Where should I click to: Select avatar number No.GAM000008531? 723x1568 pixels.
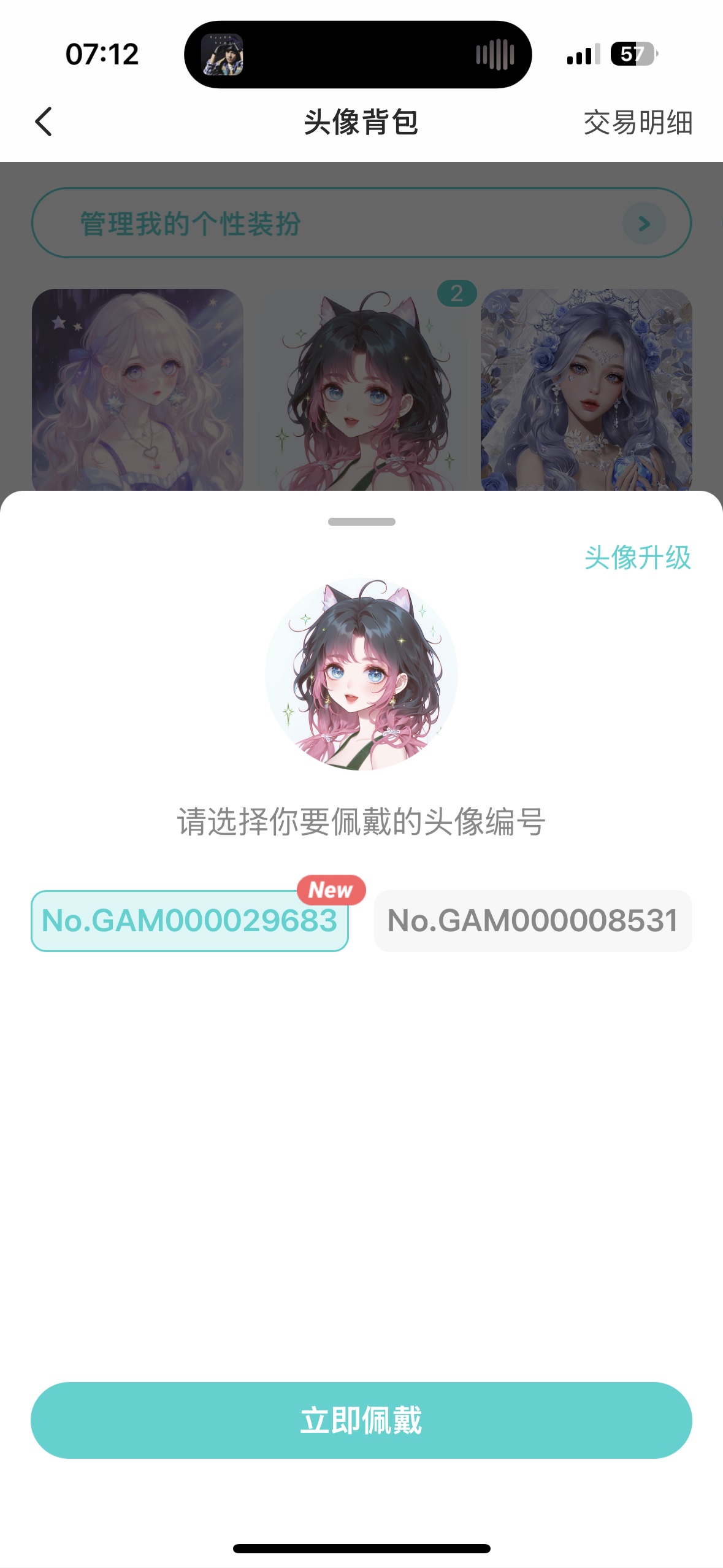(x=533, y=920)
